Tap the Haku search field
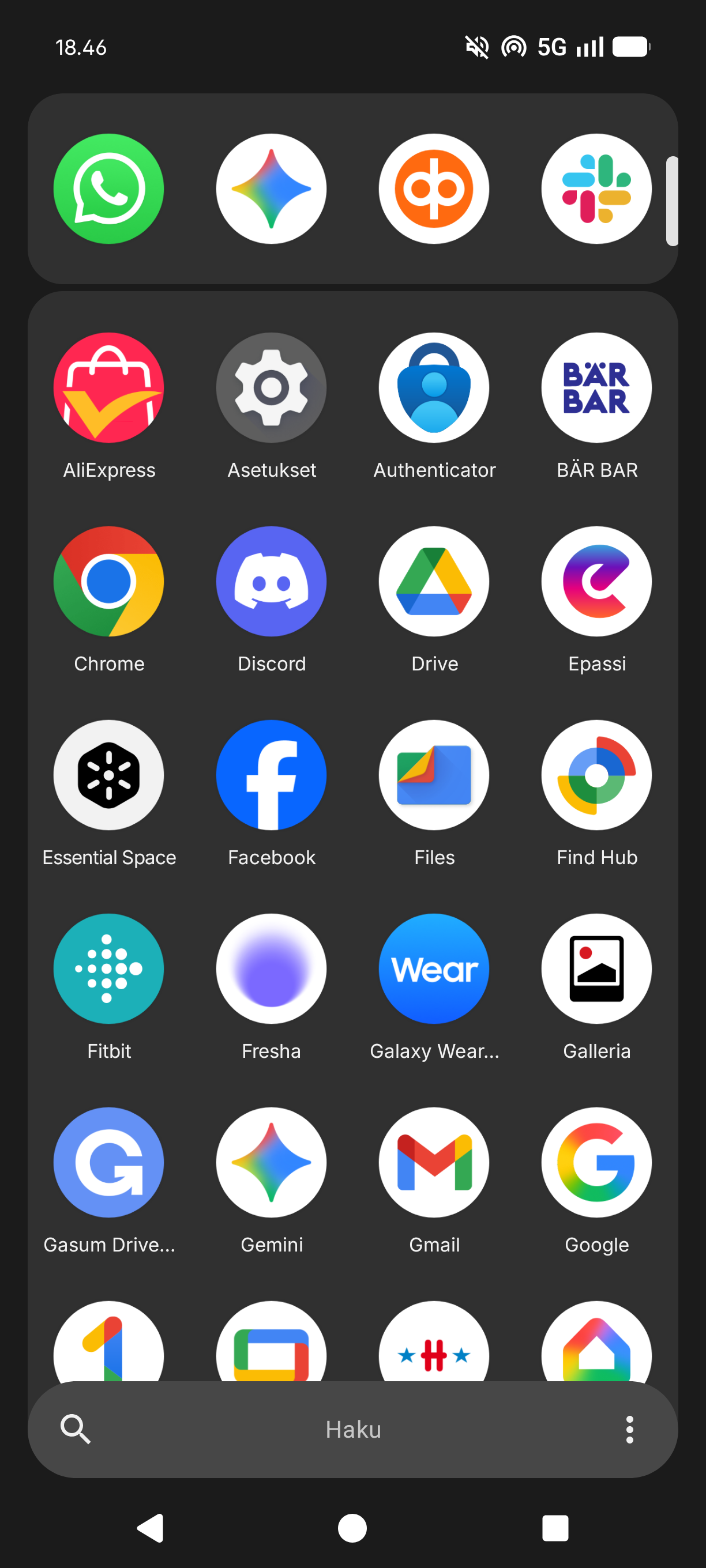The height and width of the screenshot is (1568, 706). [x=352, y=1429]
